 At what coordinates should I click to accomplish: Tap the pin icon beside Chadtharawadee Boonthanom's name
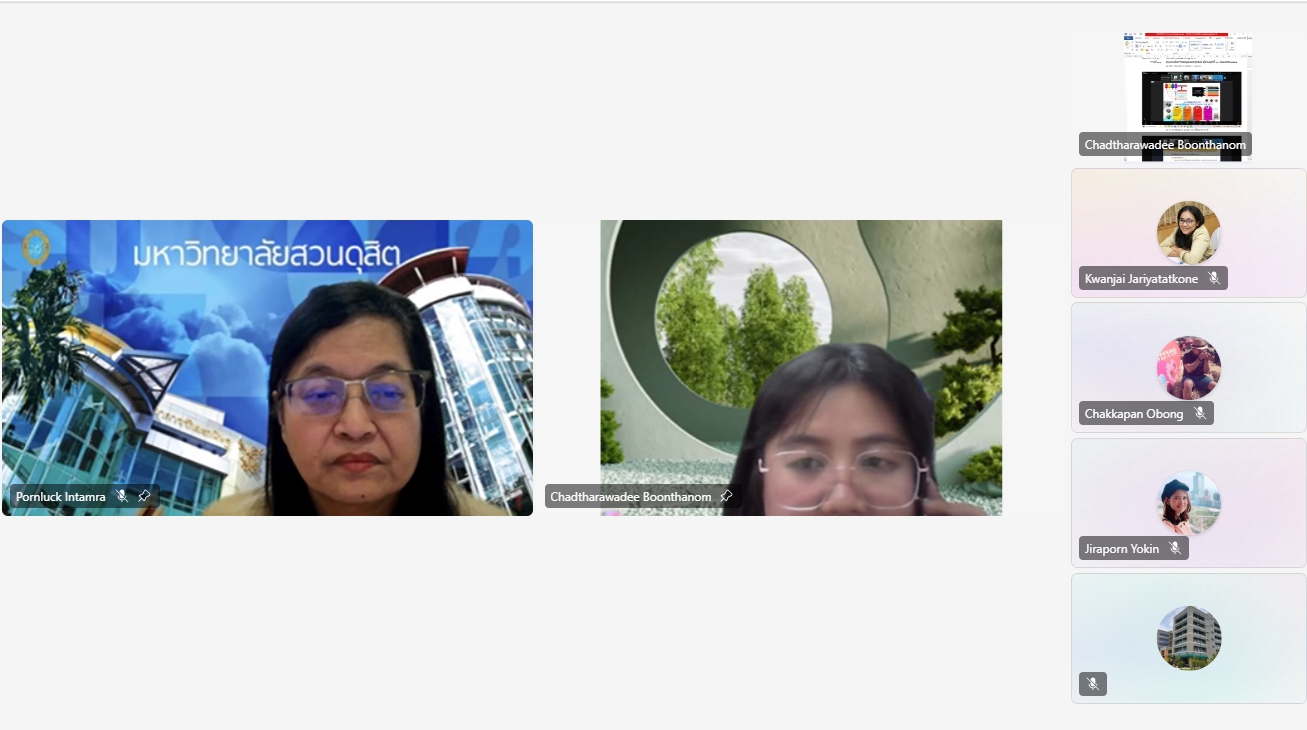(726, 496)
